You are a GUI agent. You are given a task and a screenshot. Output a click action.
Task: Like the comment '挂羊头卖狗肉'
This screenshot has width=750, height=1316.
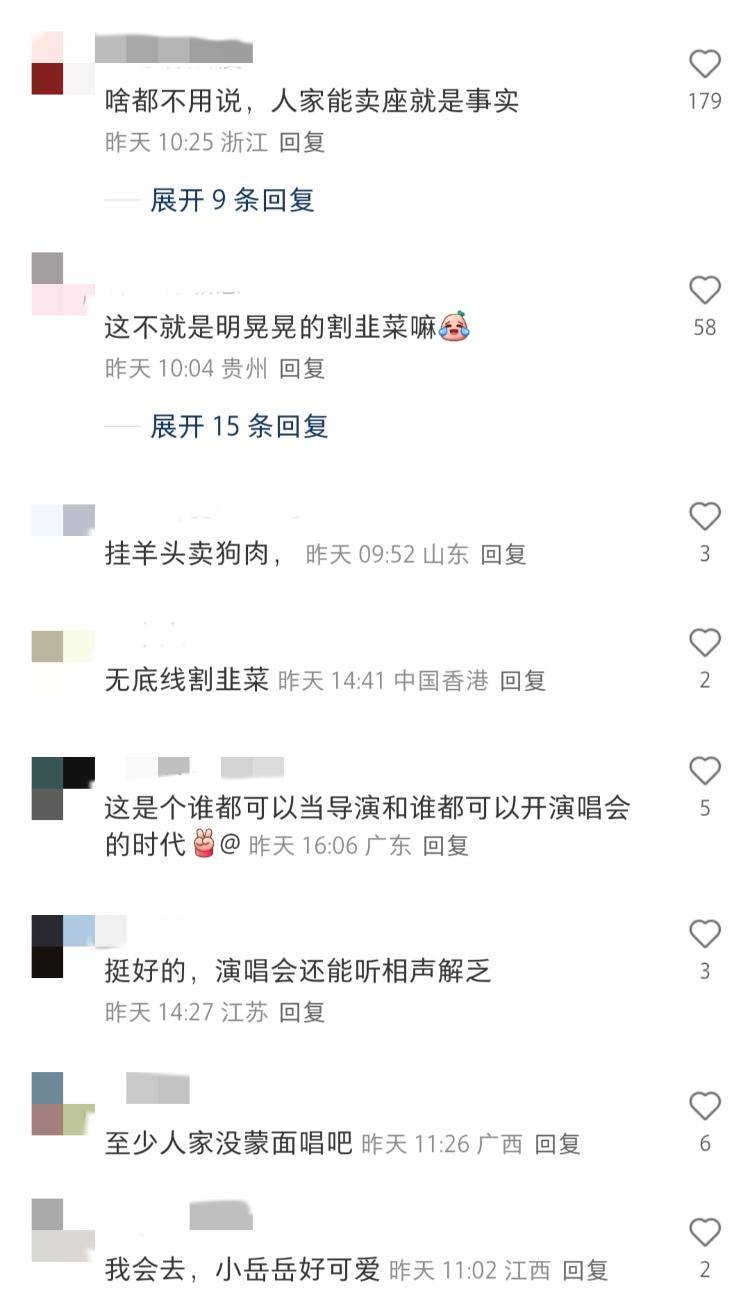click(705, 517)
